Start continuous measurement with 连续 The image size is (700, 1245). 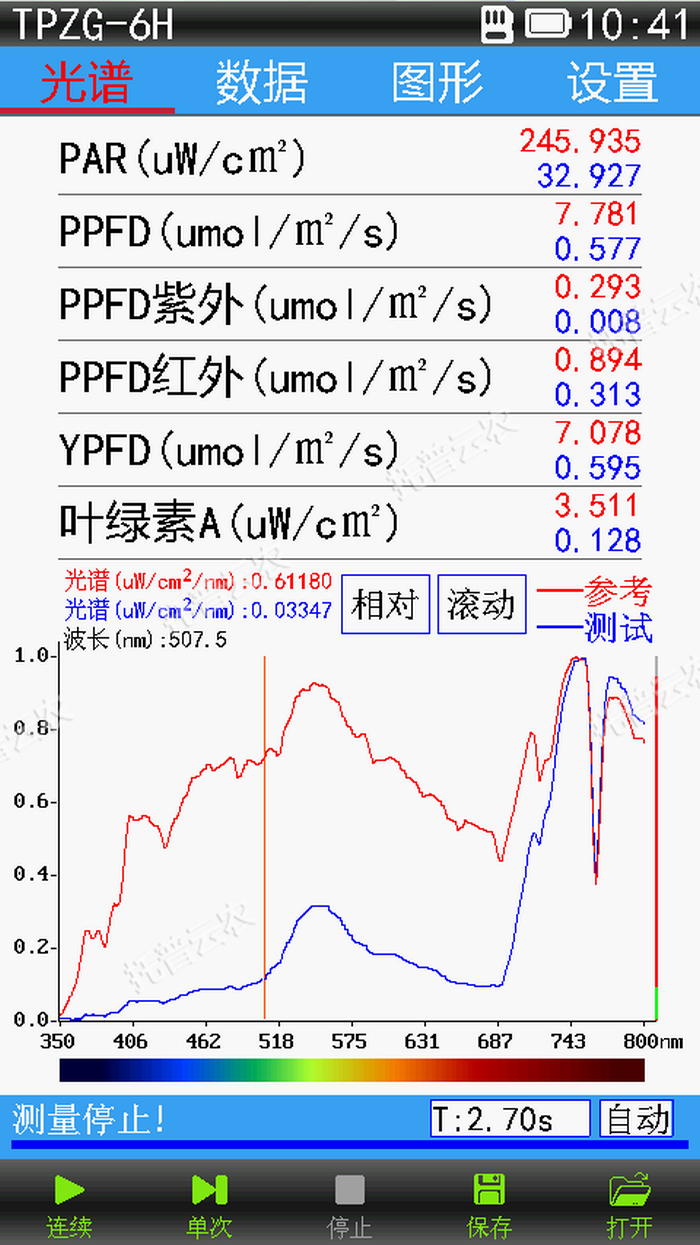point(69,1205)
